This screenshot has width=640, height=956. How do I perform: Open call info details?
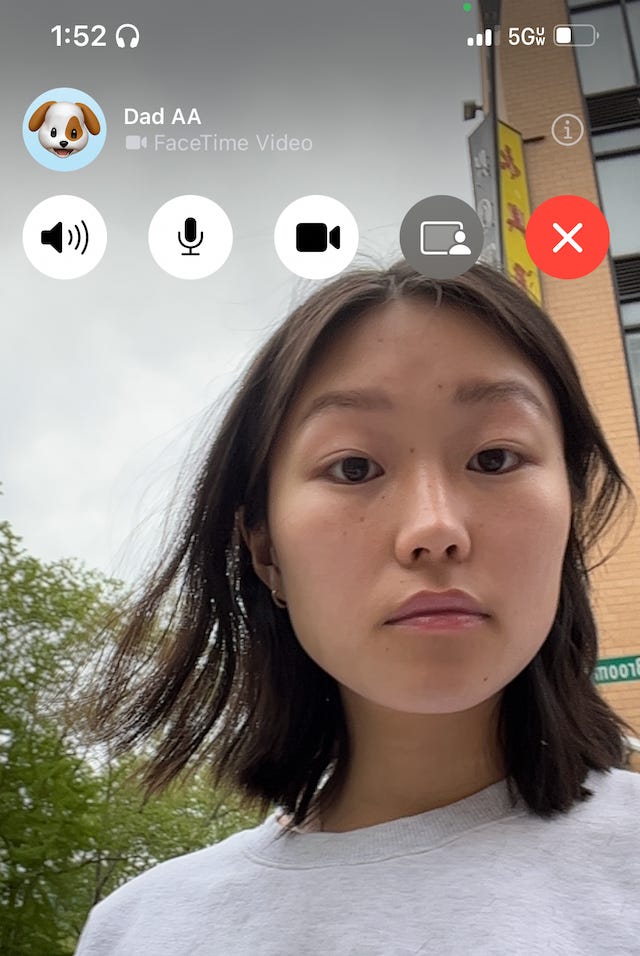567,130
